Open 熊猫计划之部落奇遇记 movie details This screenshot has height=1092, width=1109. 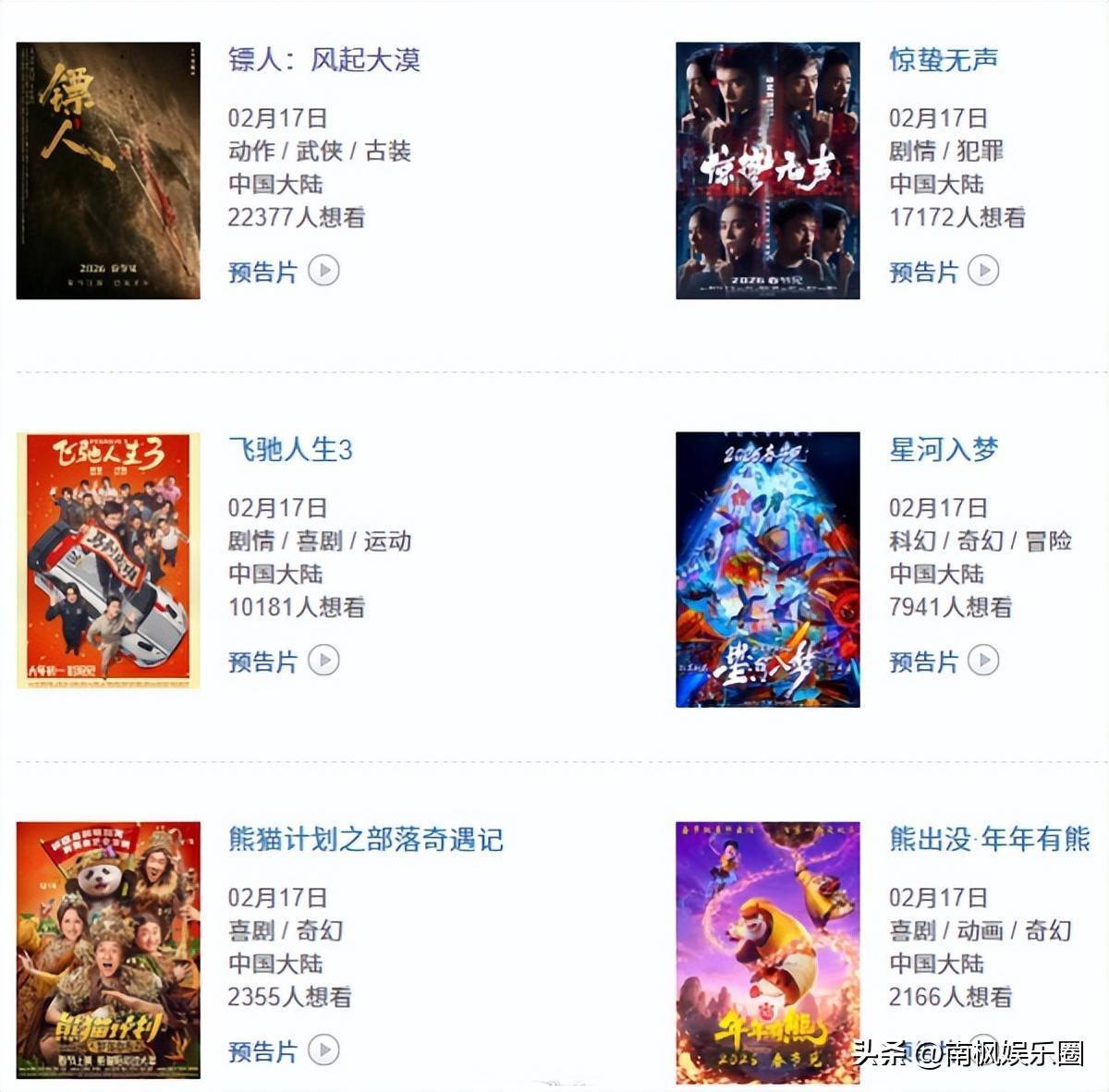point(366,840)
